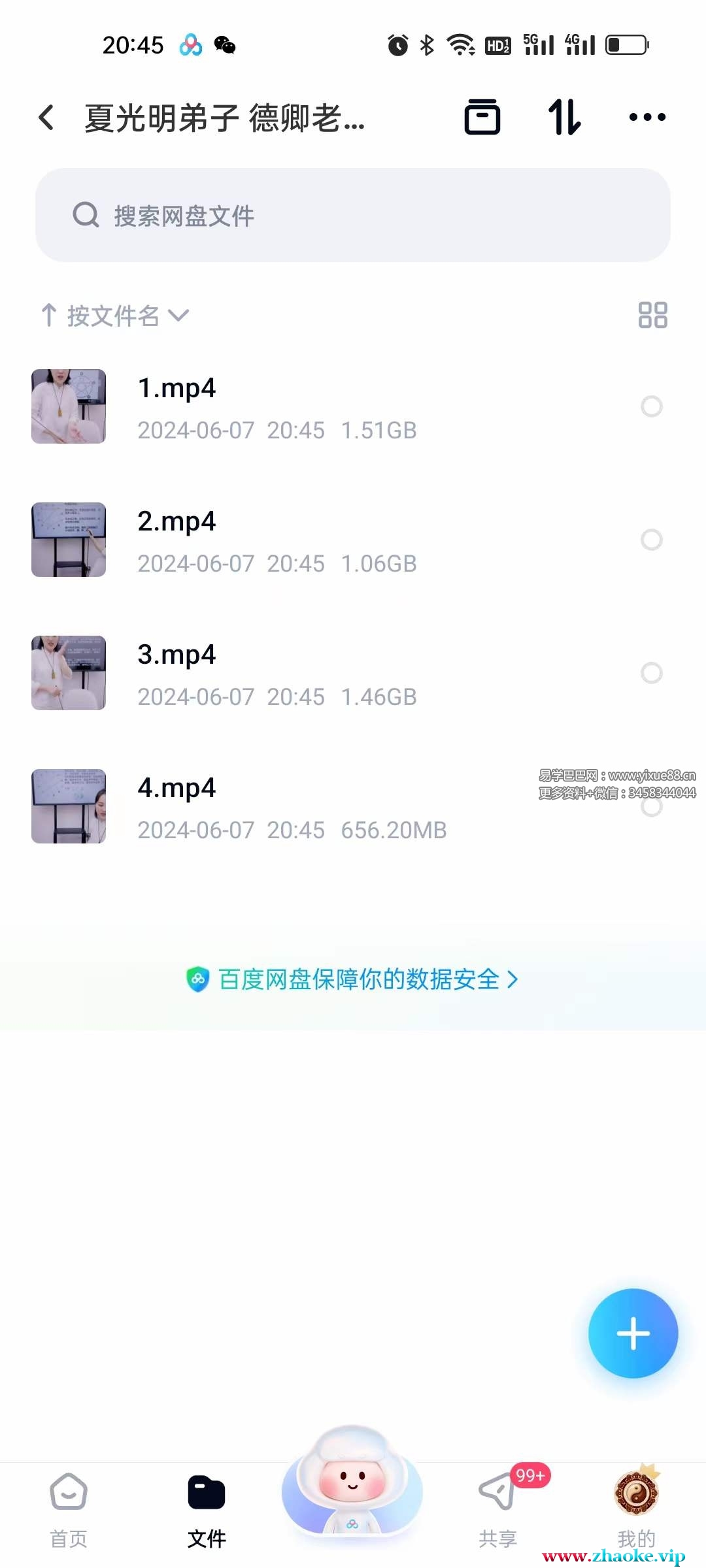Open the archive box icon in header
The width and height of the screenshot is (706, 1568).
(482, 118)
